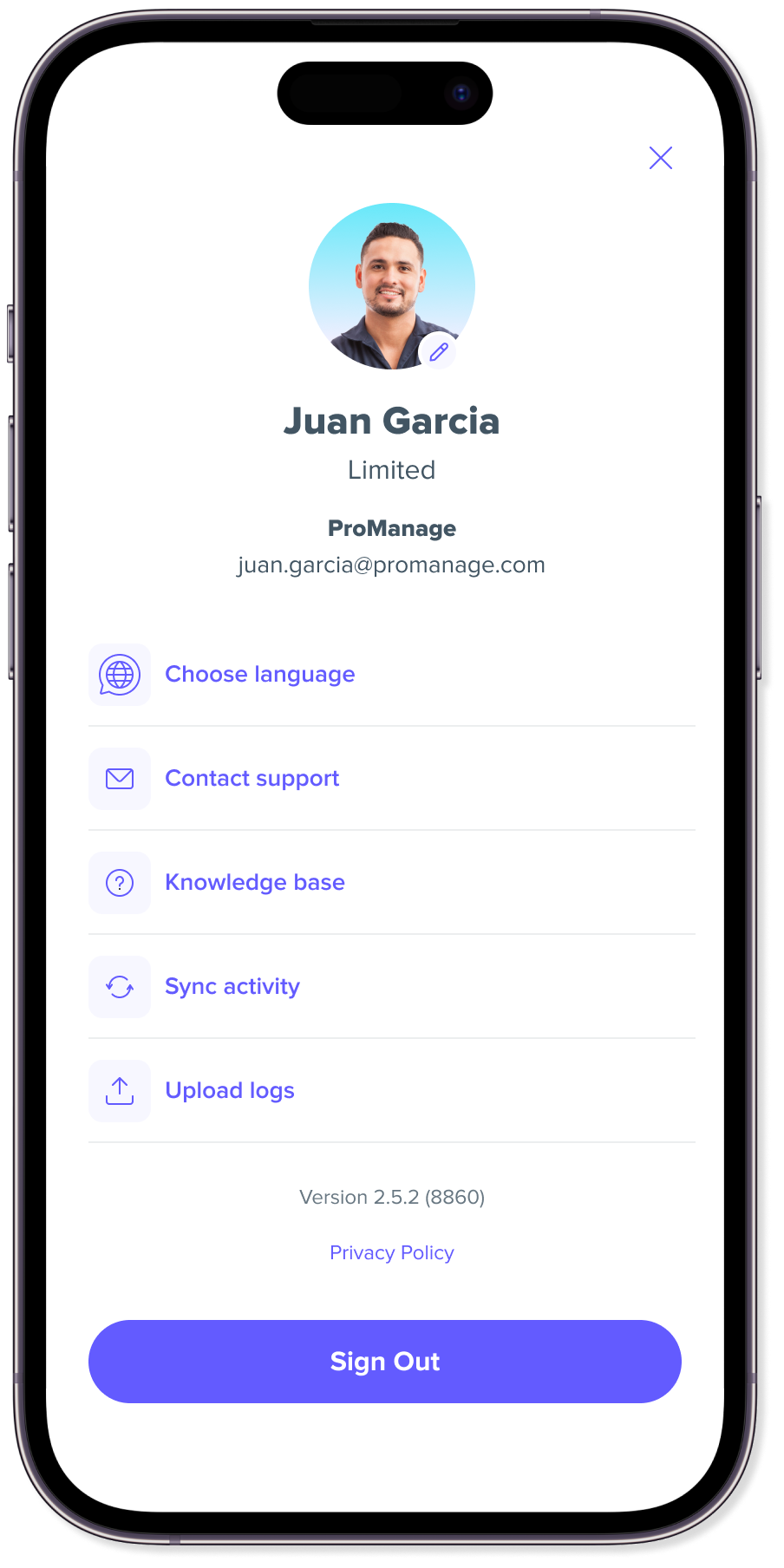Open Contact support
This screenshot has height=1568, width=784.
click(x=252, y=779)
